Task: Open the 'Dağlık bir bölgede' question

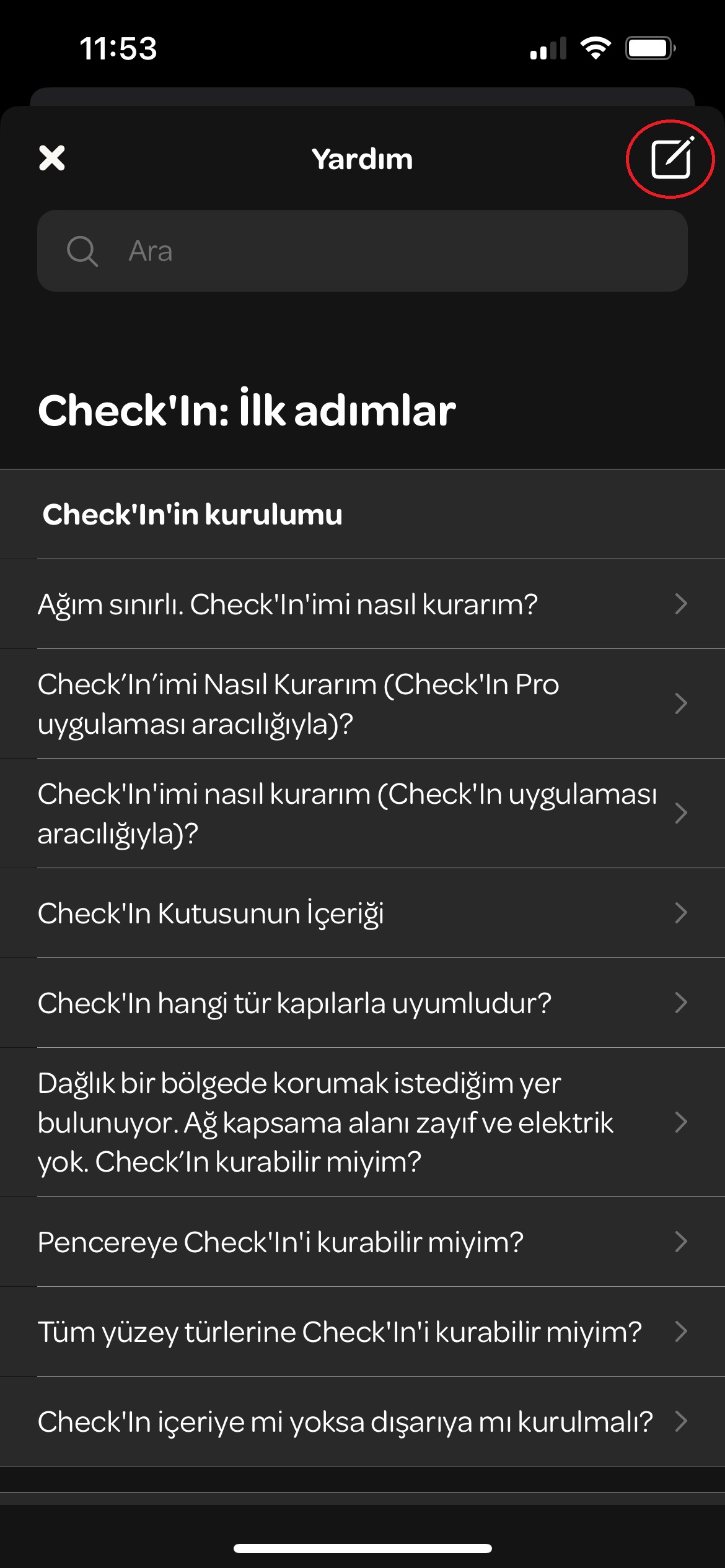Action: 362,1122
